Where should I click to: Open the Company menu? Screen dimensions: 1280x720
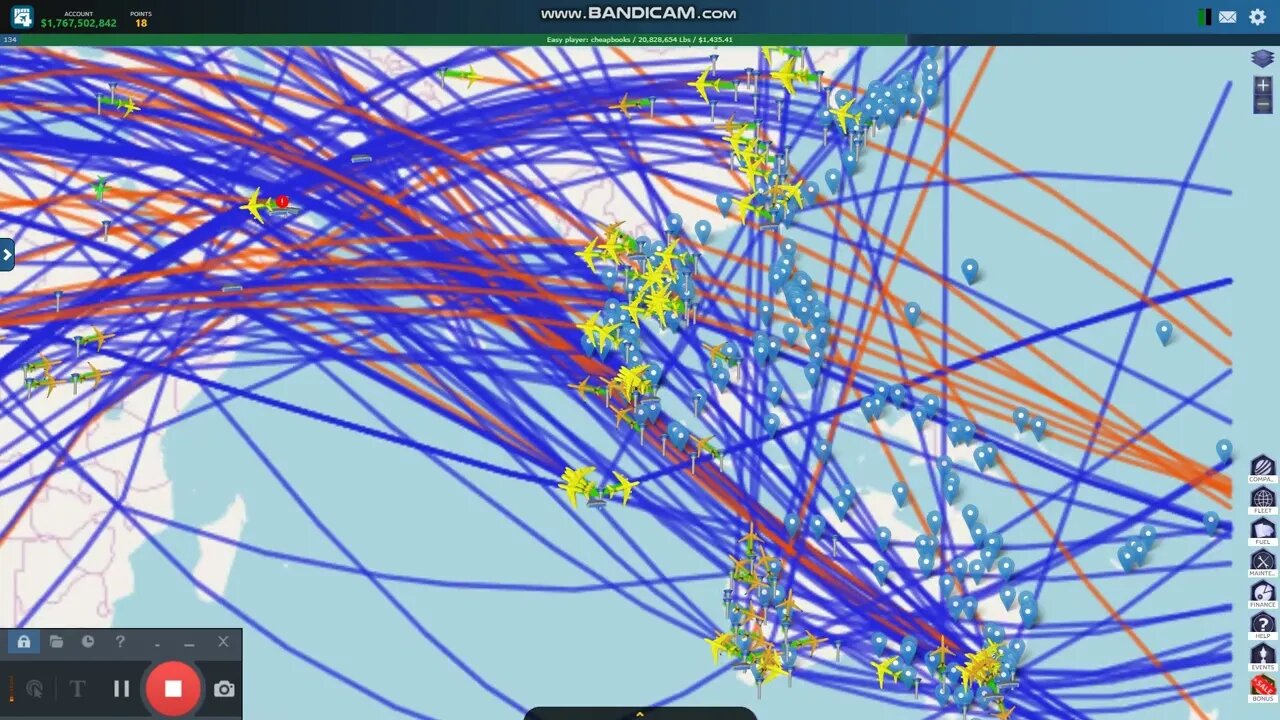click(1263, 468)
